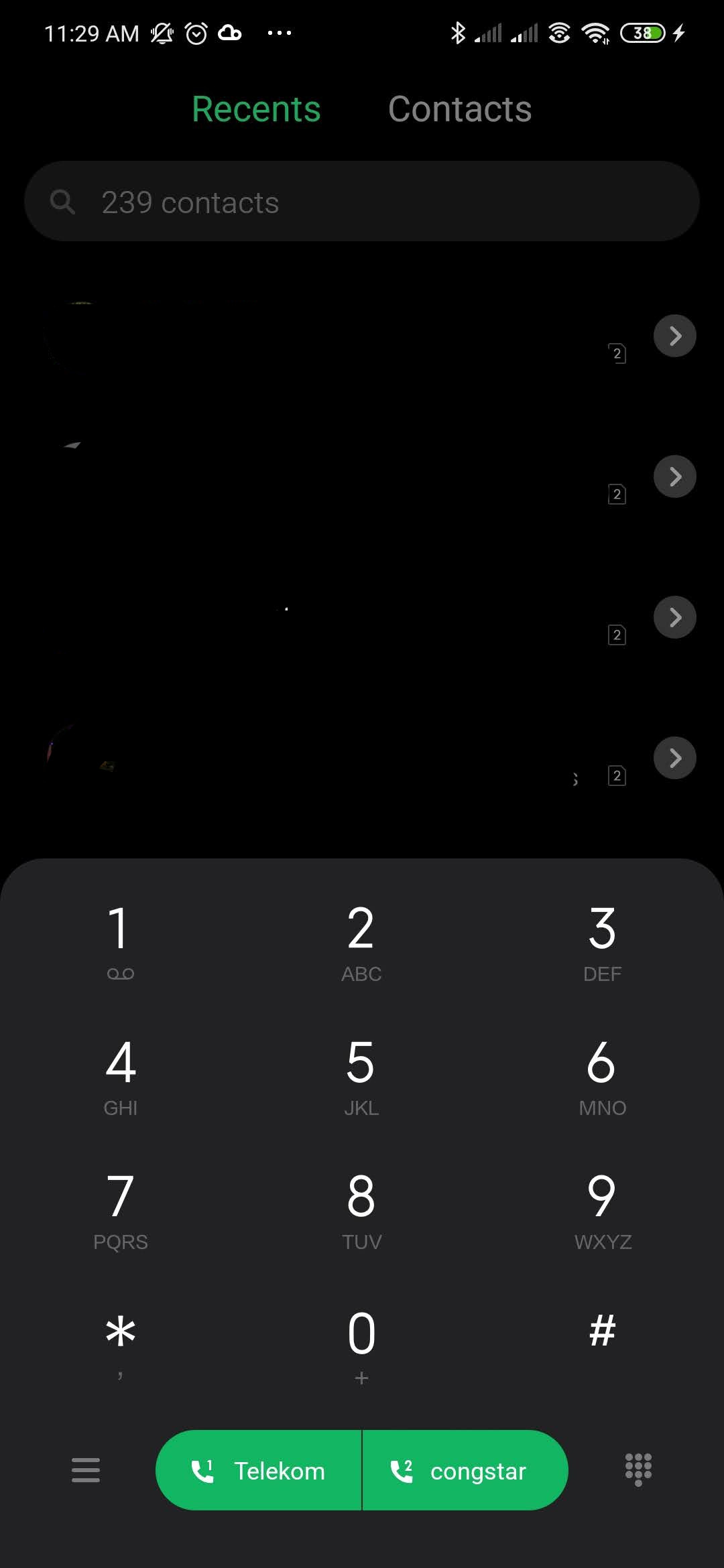The image size is (724, 1568).
Task: Tap the 2 ABC key
Action: 361,941
